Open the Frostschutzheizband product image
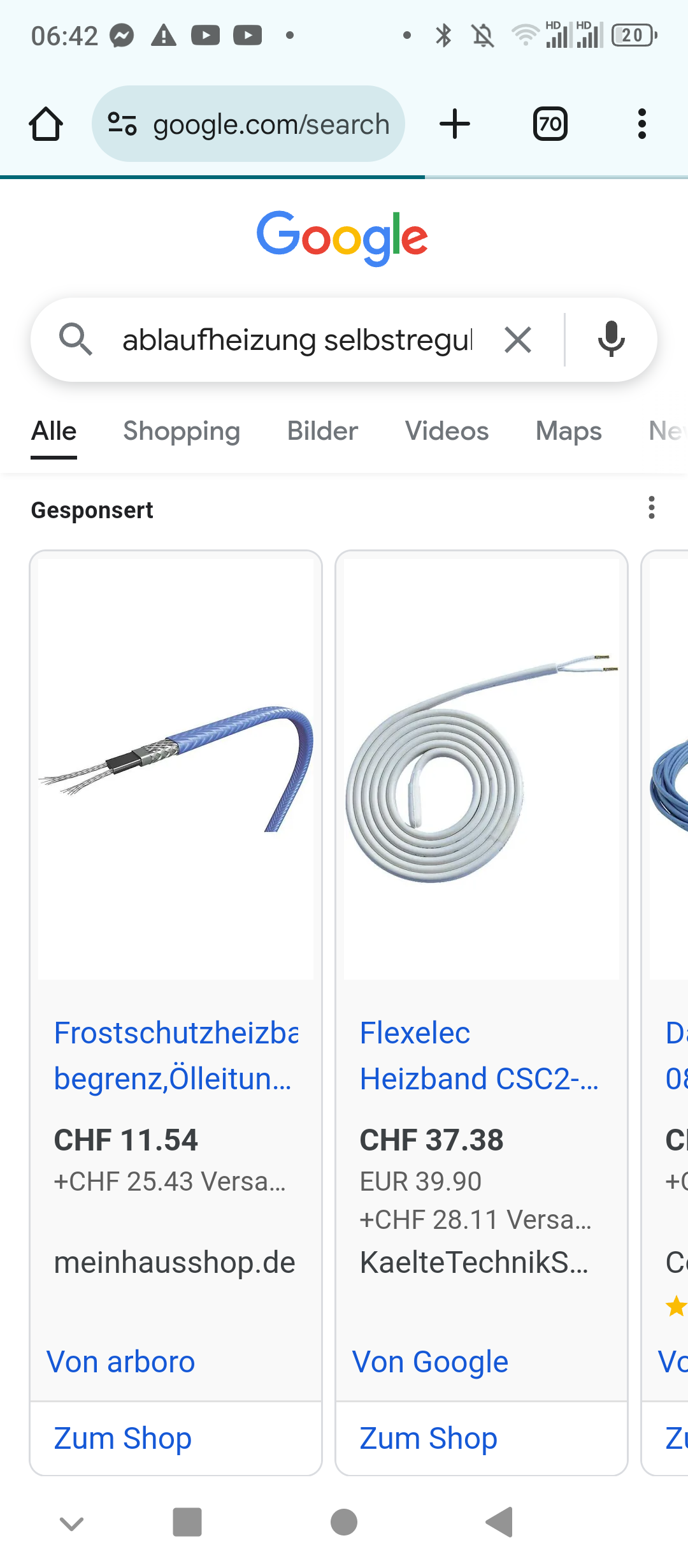The height and width of the screenshot is (1568, 688). 176,769
